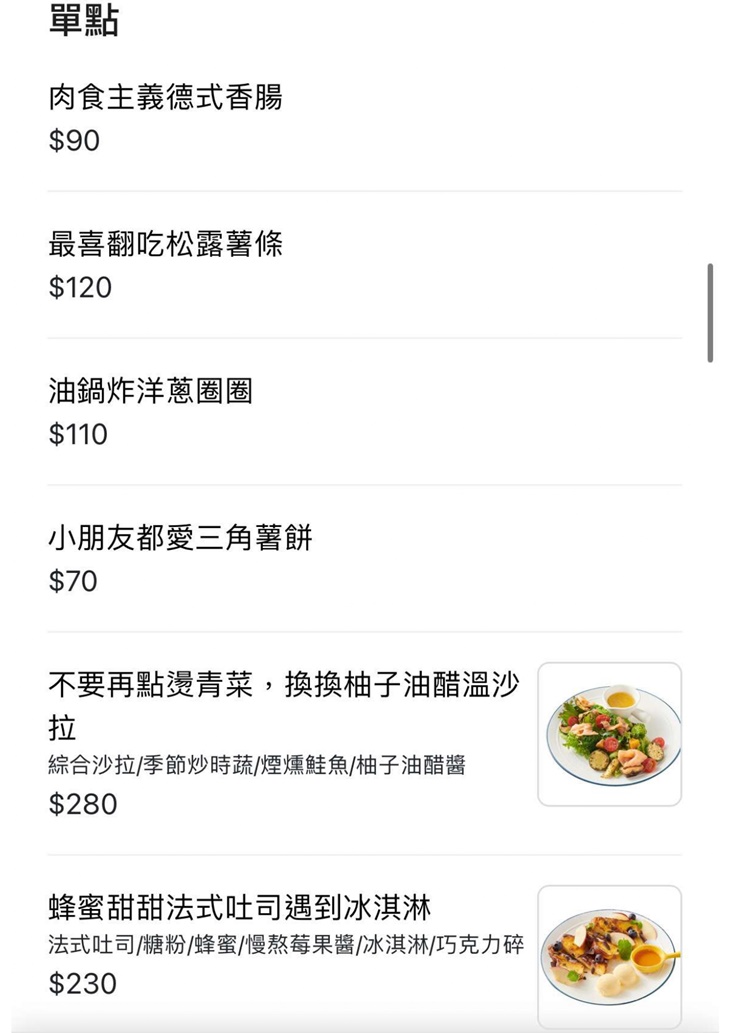Click the $120 price under 松露薯條
Image resolution: width=730 pixels, height=1033 pixels.
(x=78, y=288)
